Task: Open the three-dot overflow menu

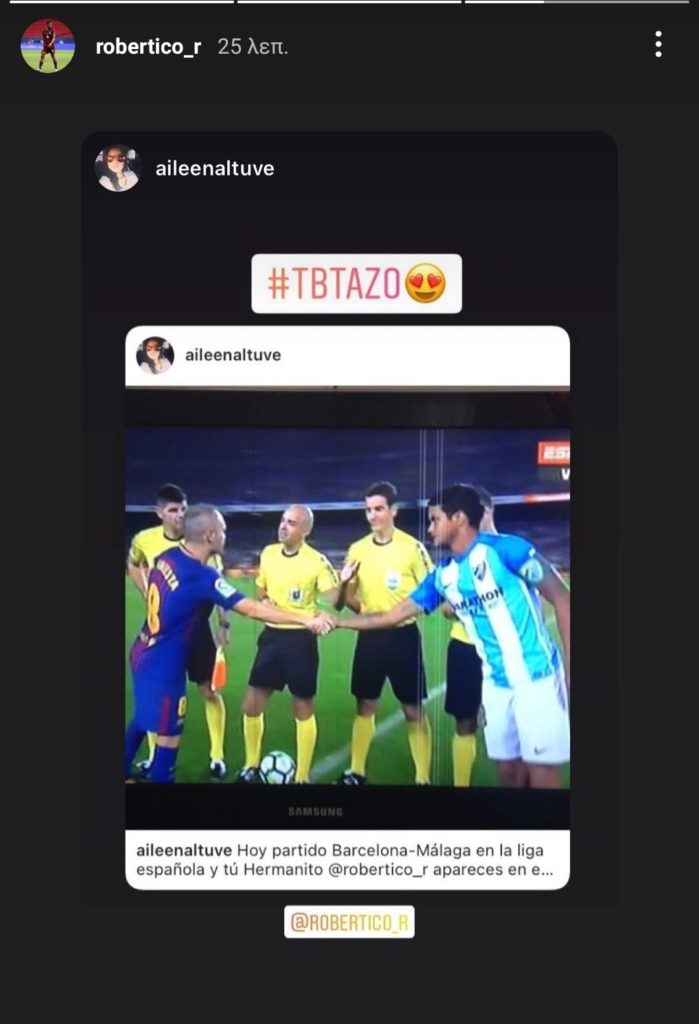Action: [x=658, y=44]
